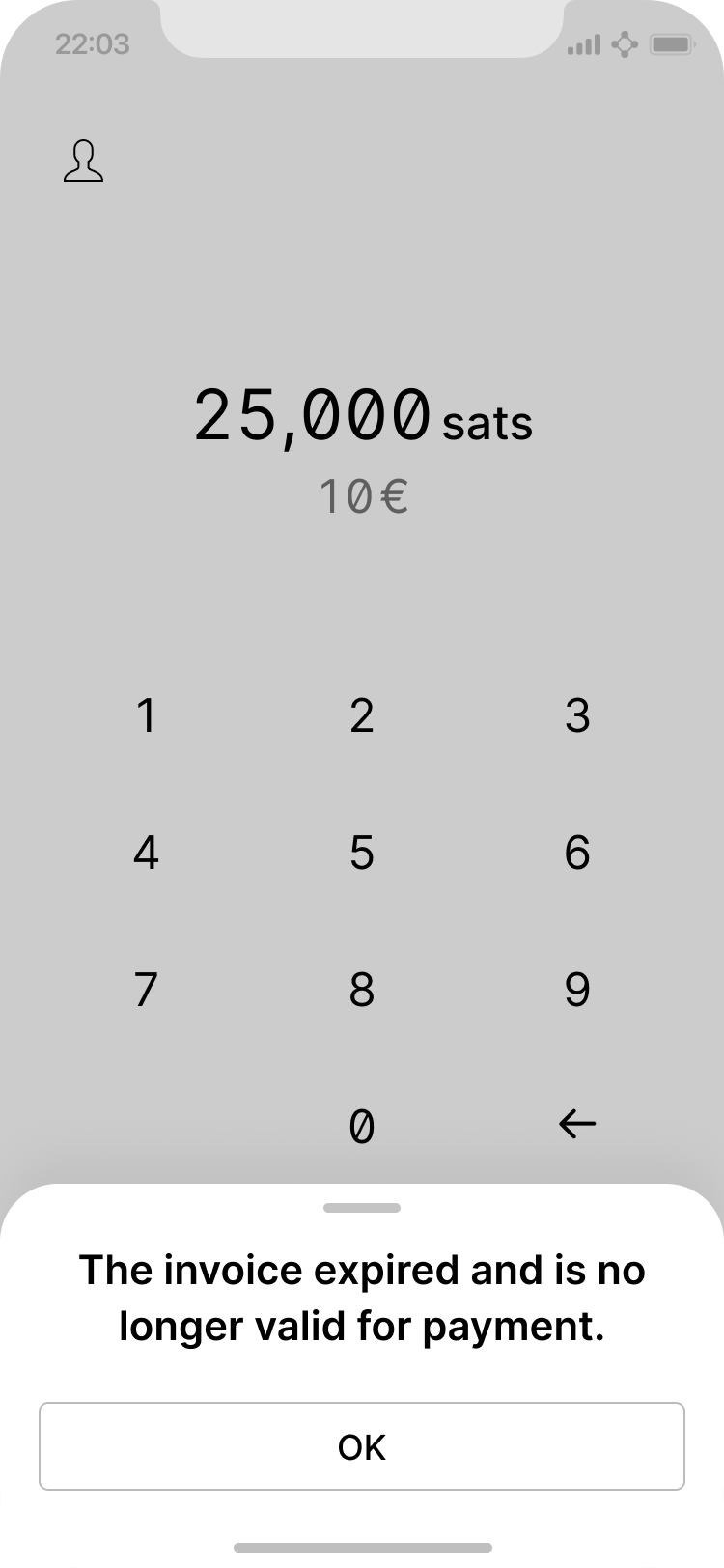Enter digit 2 on the keypad
Image resolution: width=724 pixels, height=1568 pixels.
pos(362,716)
